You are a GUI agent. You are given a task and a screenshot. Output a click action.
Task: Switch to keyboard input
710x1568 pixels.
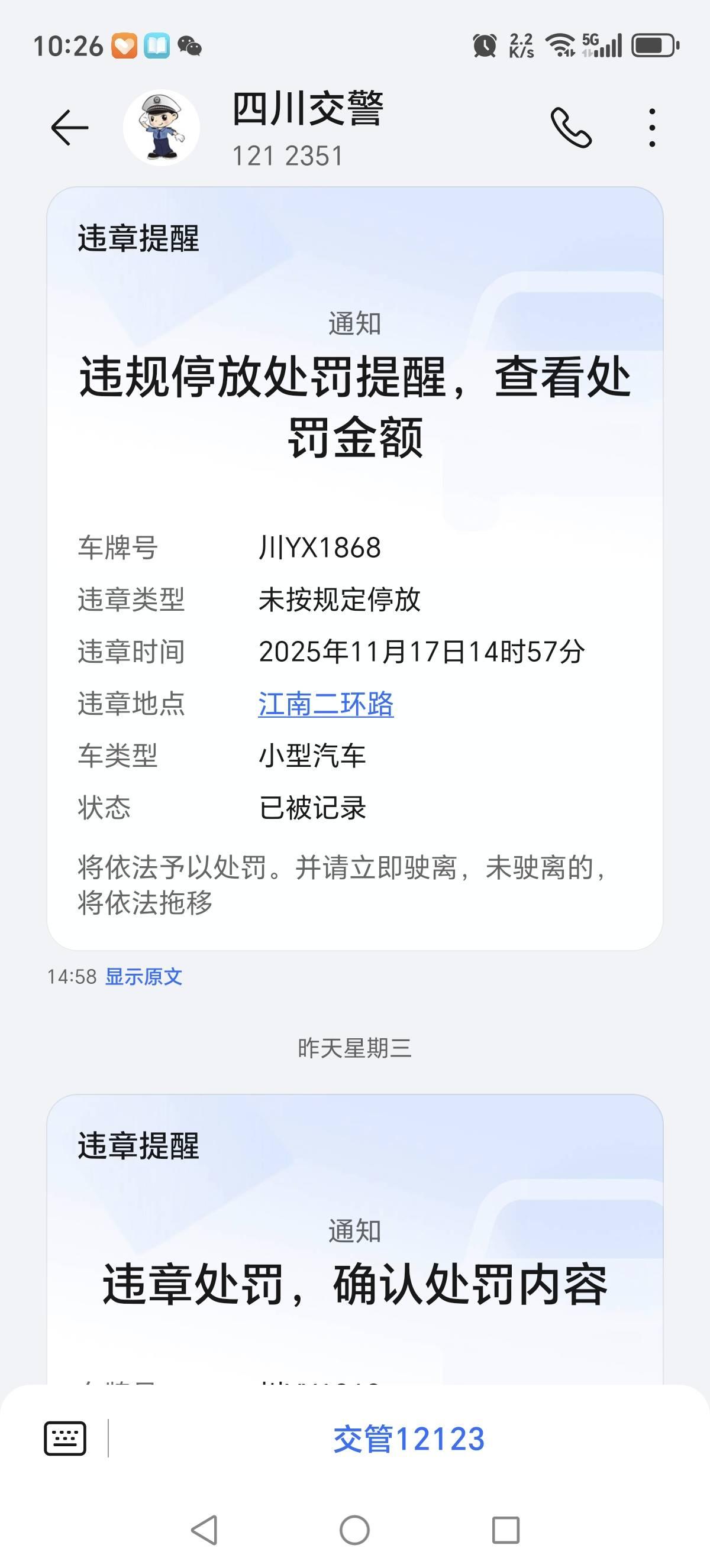[65, 1439]
